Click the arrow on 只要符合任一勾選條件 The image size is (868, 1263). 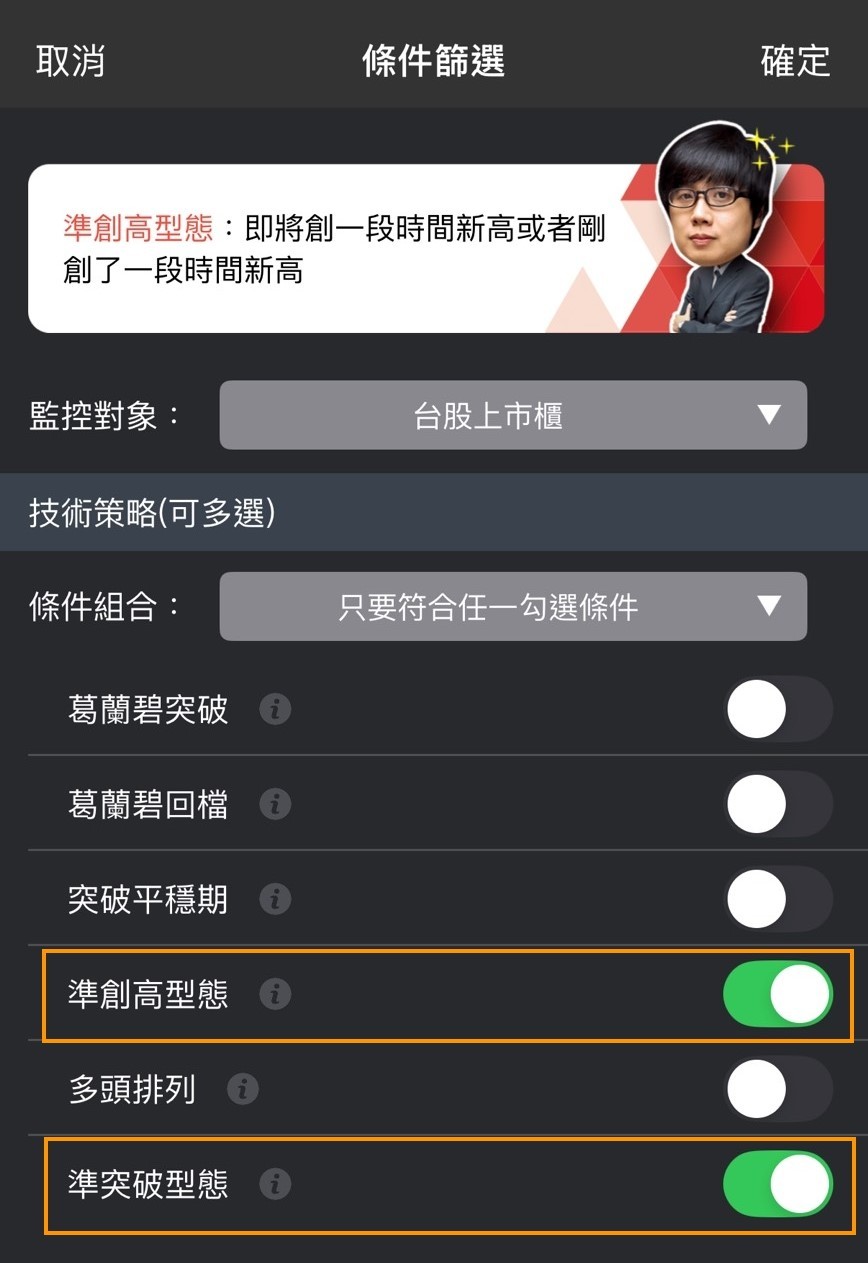[x=770, y=606]
